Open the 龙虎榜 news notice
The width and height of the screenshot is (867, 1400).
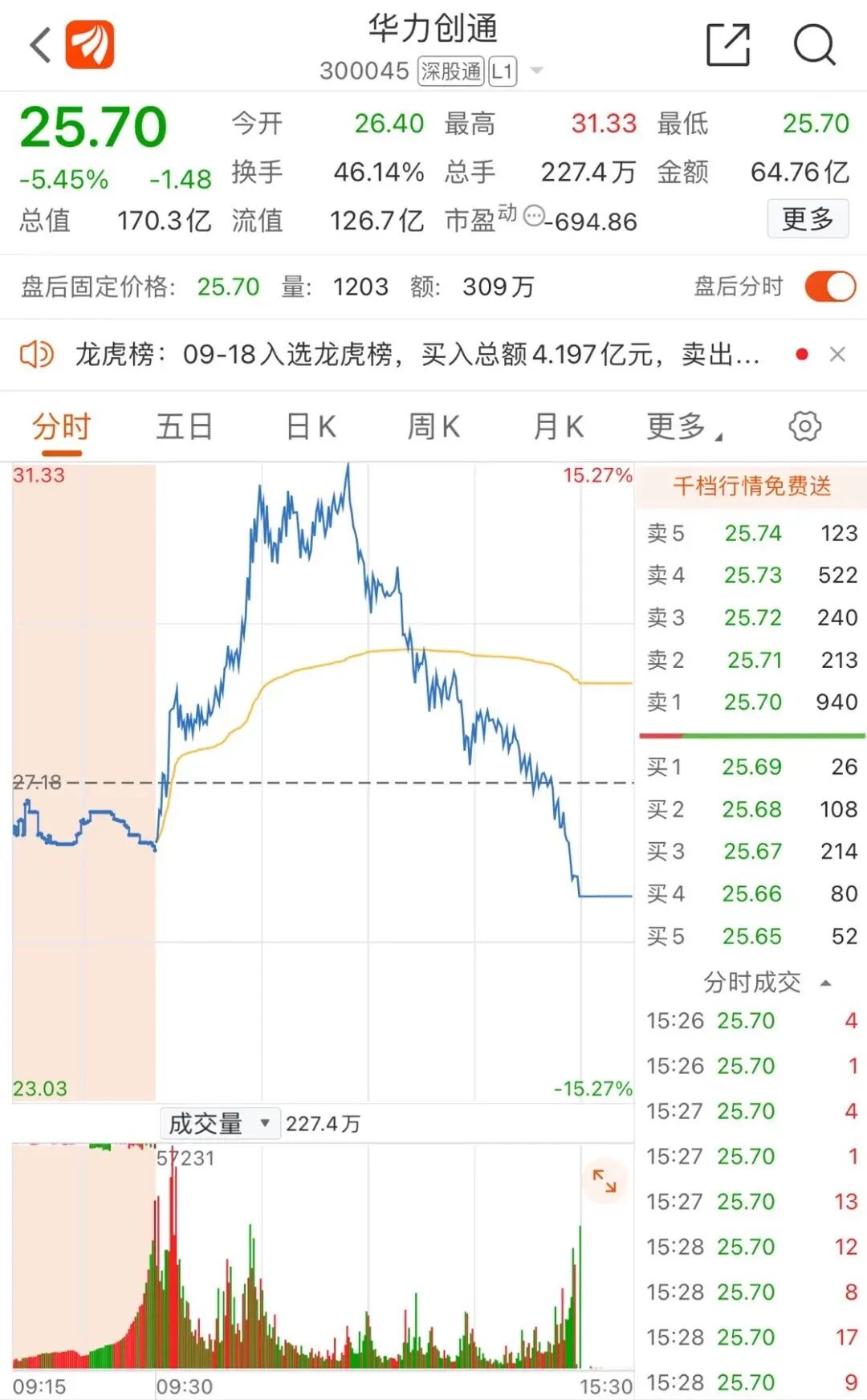point(417,354)
